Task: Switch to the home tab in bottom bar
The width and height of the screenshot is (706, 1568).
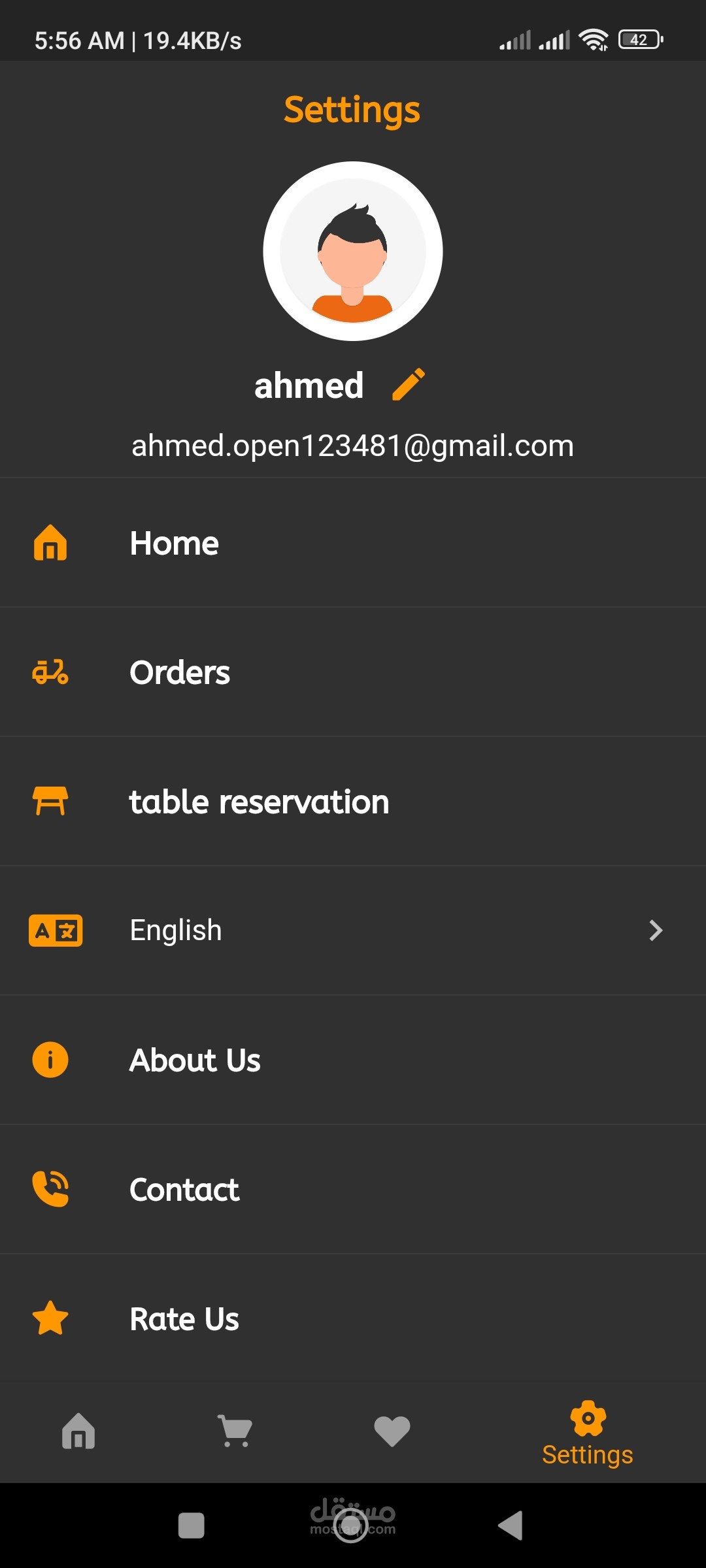Action: pos(78,1431)
